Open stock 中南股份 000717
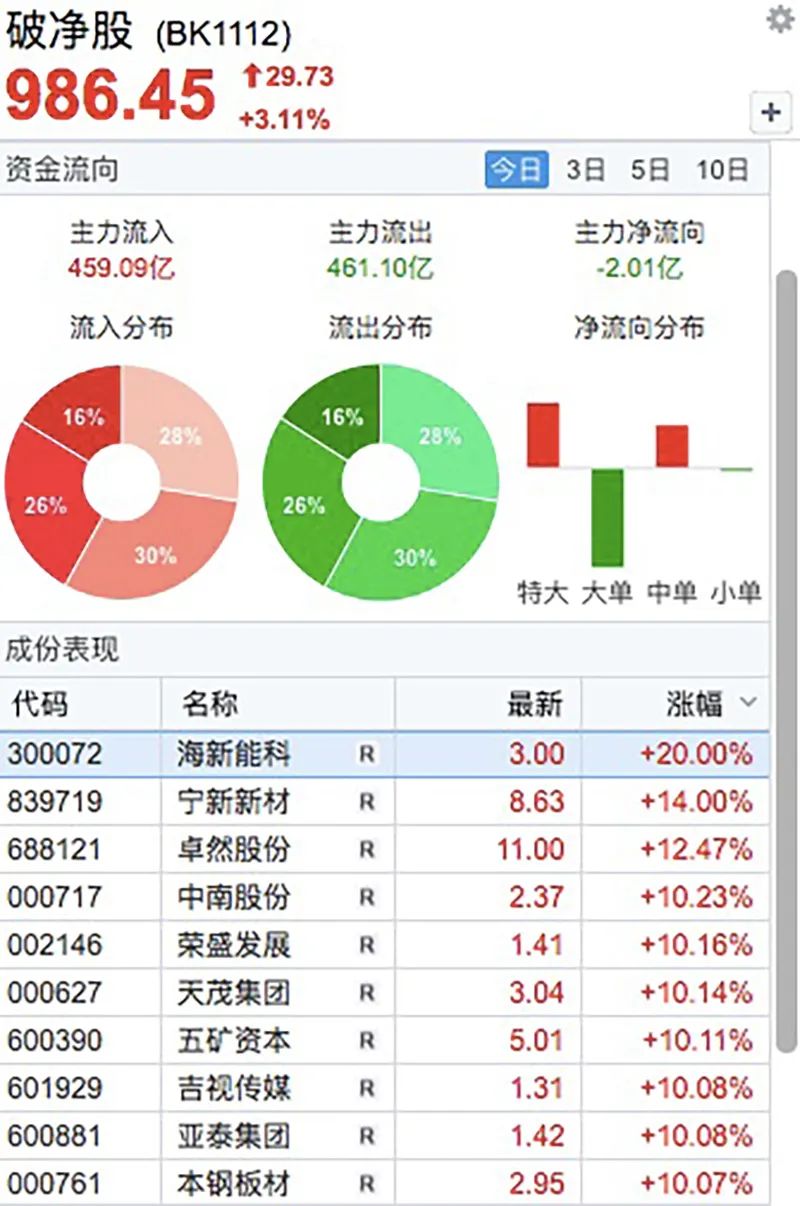Image resolution: width=800 pixels, height=1206 pixels. [x=233, y=897]
